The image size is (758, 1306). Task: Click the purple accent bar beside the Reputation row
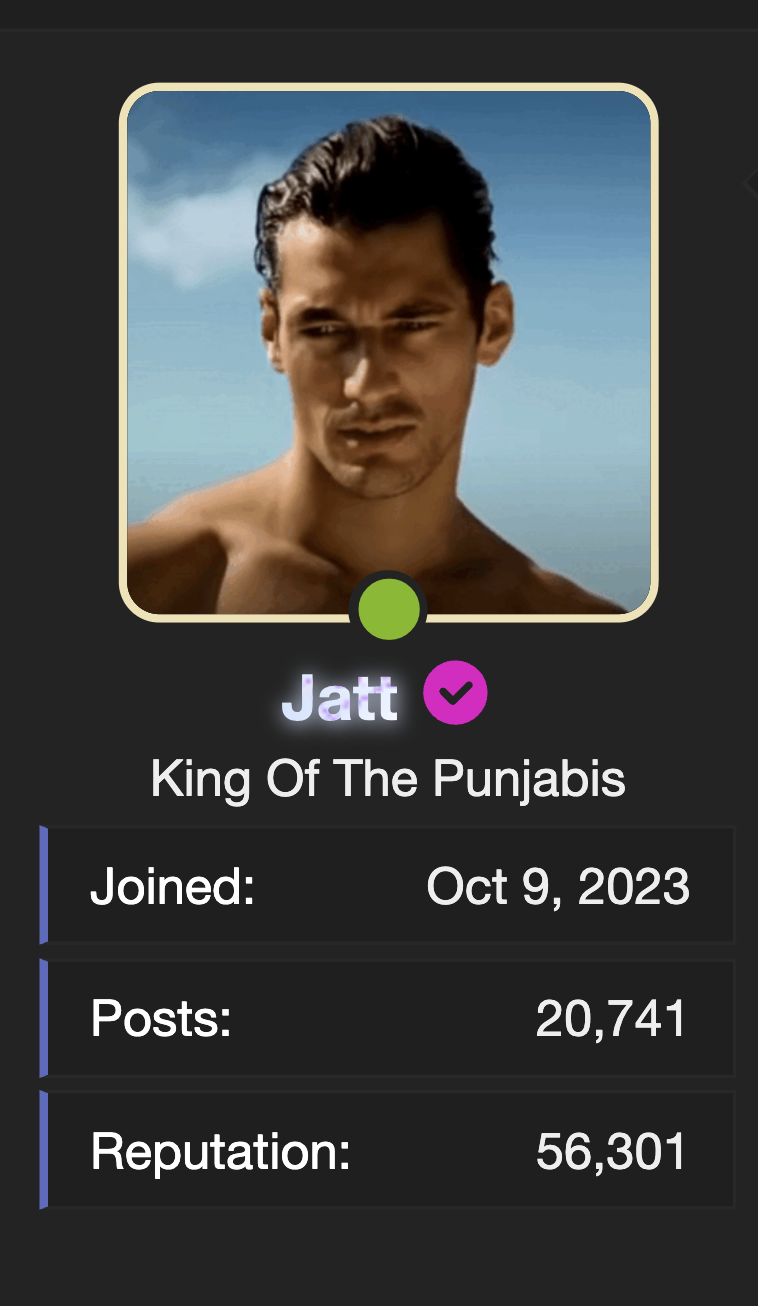pos(42,1150)
